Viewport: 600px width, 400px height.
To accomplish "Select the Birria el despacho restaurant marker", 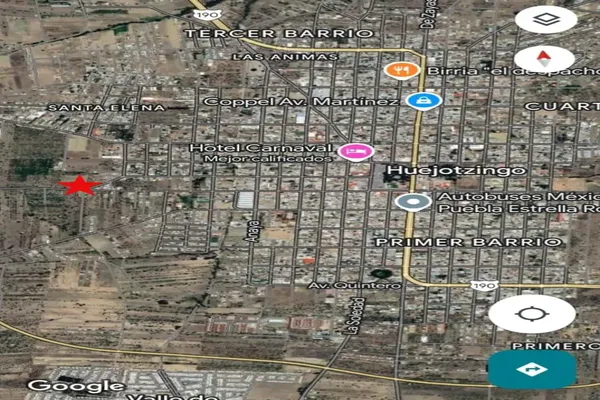I will 396,70.
